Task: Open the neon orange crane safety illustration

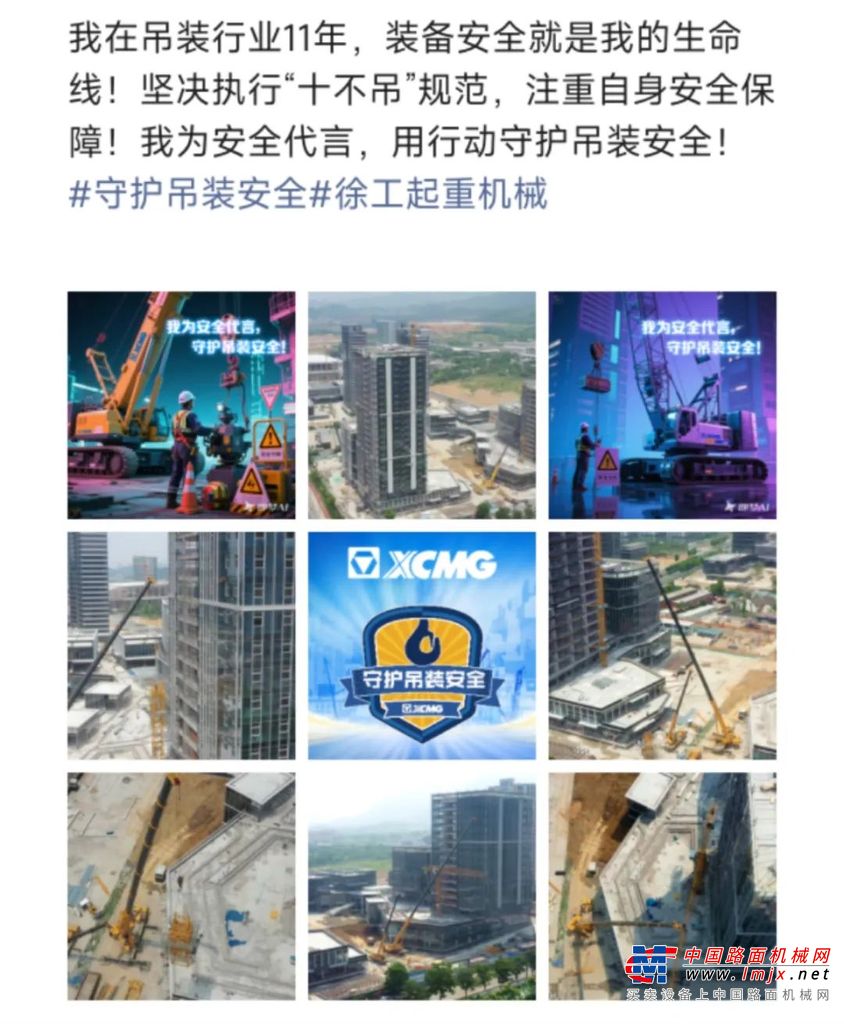Action: tap(181, 405)
